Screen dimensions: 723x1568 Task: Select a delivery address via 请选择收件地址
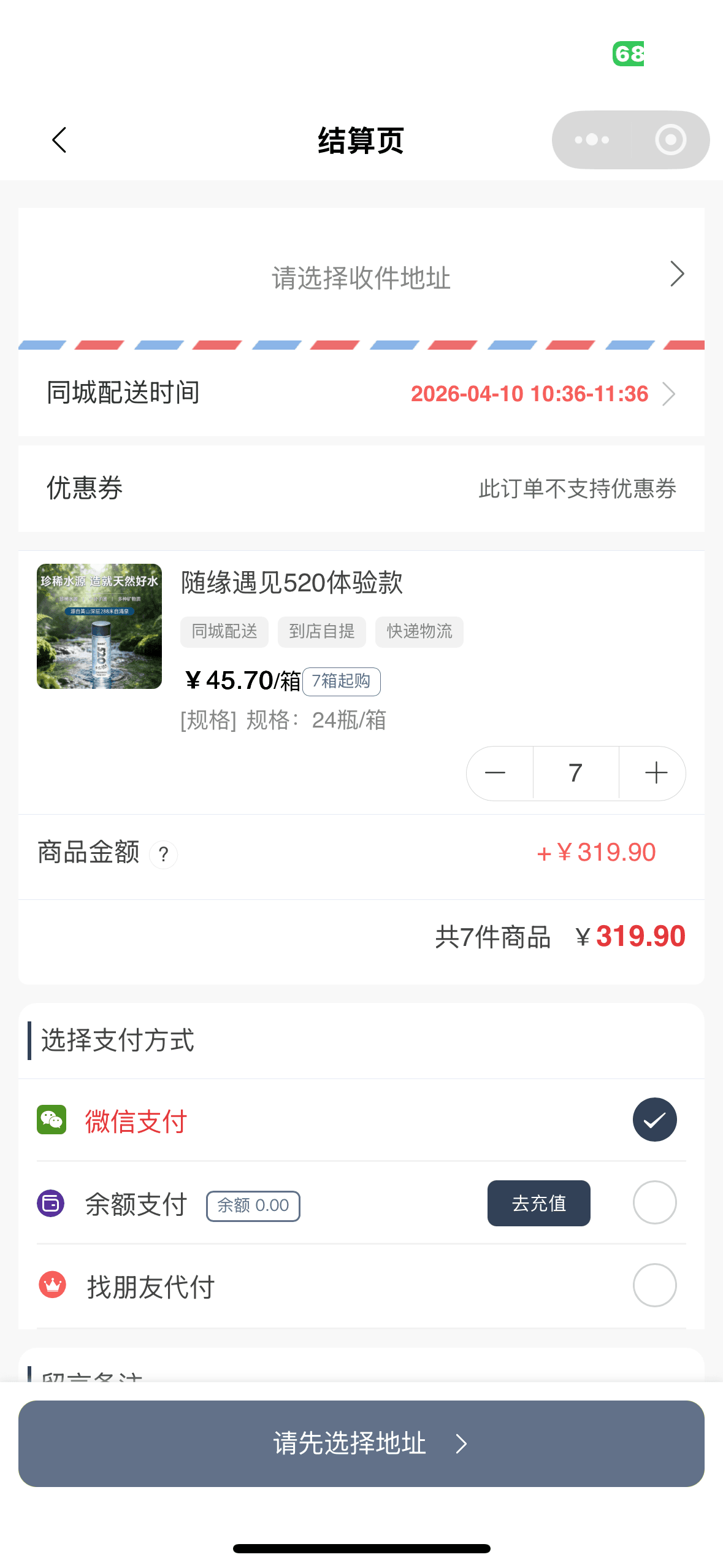click(361, 277)
